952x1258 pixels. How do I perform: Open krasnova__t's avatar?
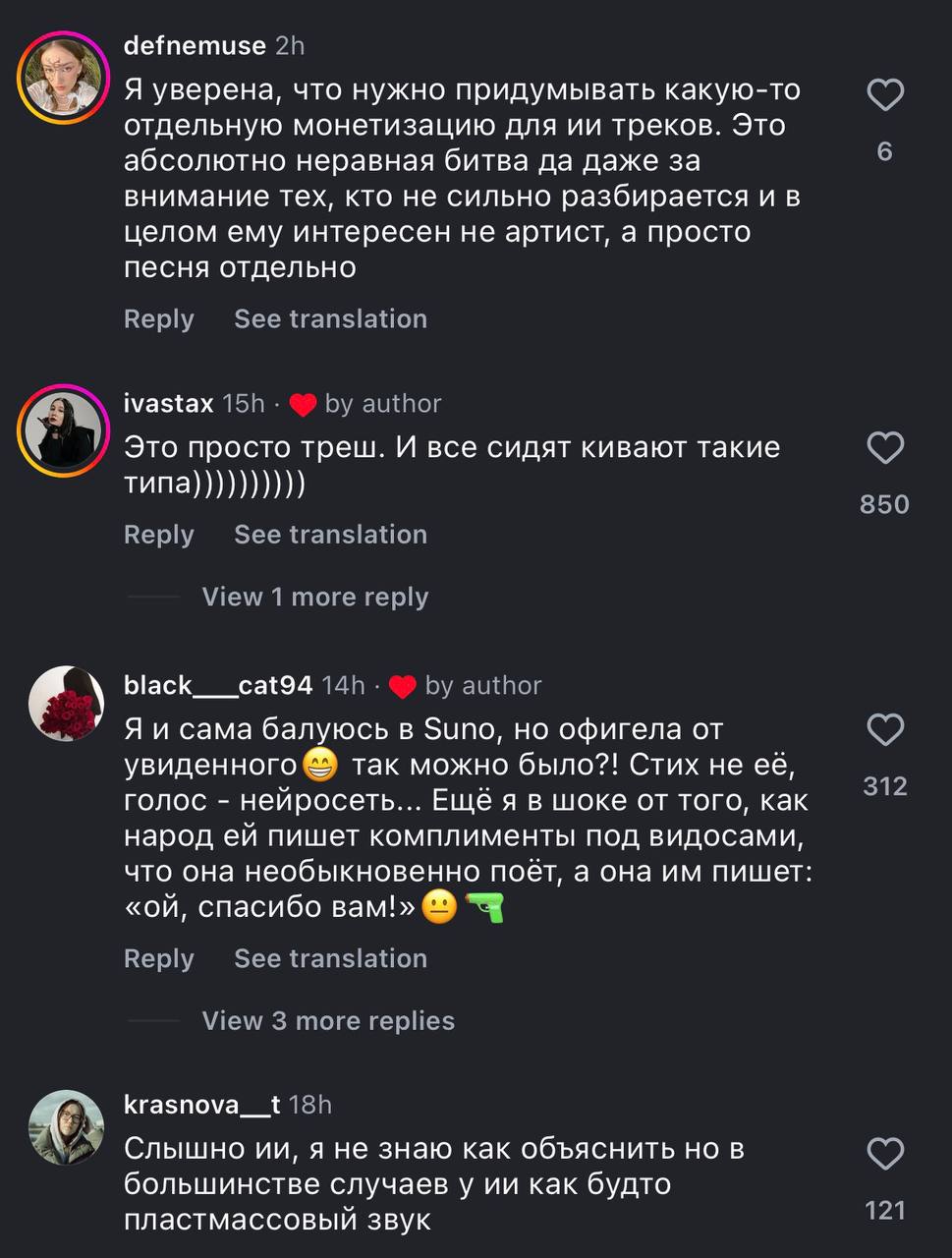66,1126
